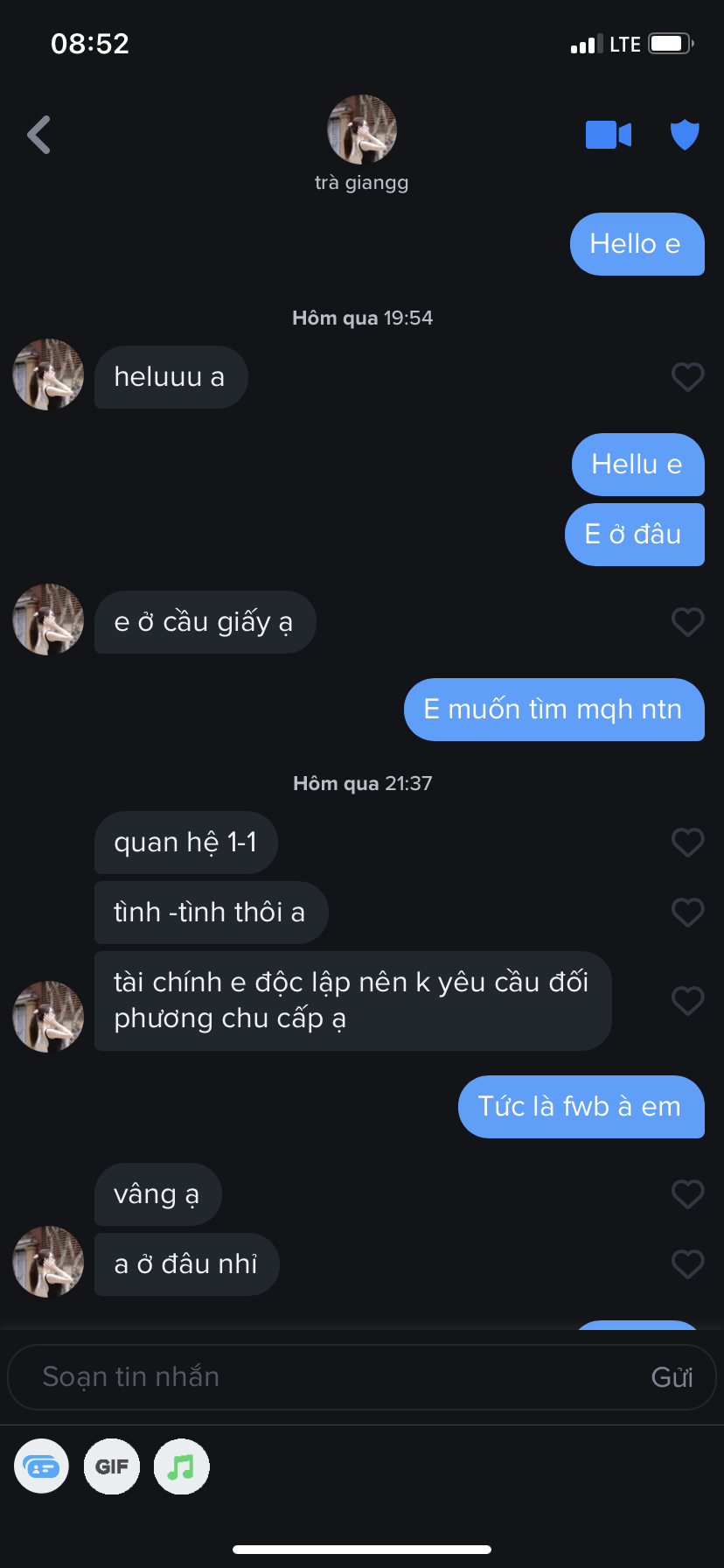Go back from chat with trà giangg
Screen dimensions: 724x1568
tap(38, 135)
